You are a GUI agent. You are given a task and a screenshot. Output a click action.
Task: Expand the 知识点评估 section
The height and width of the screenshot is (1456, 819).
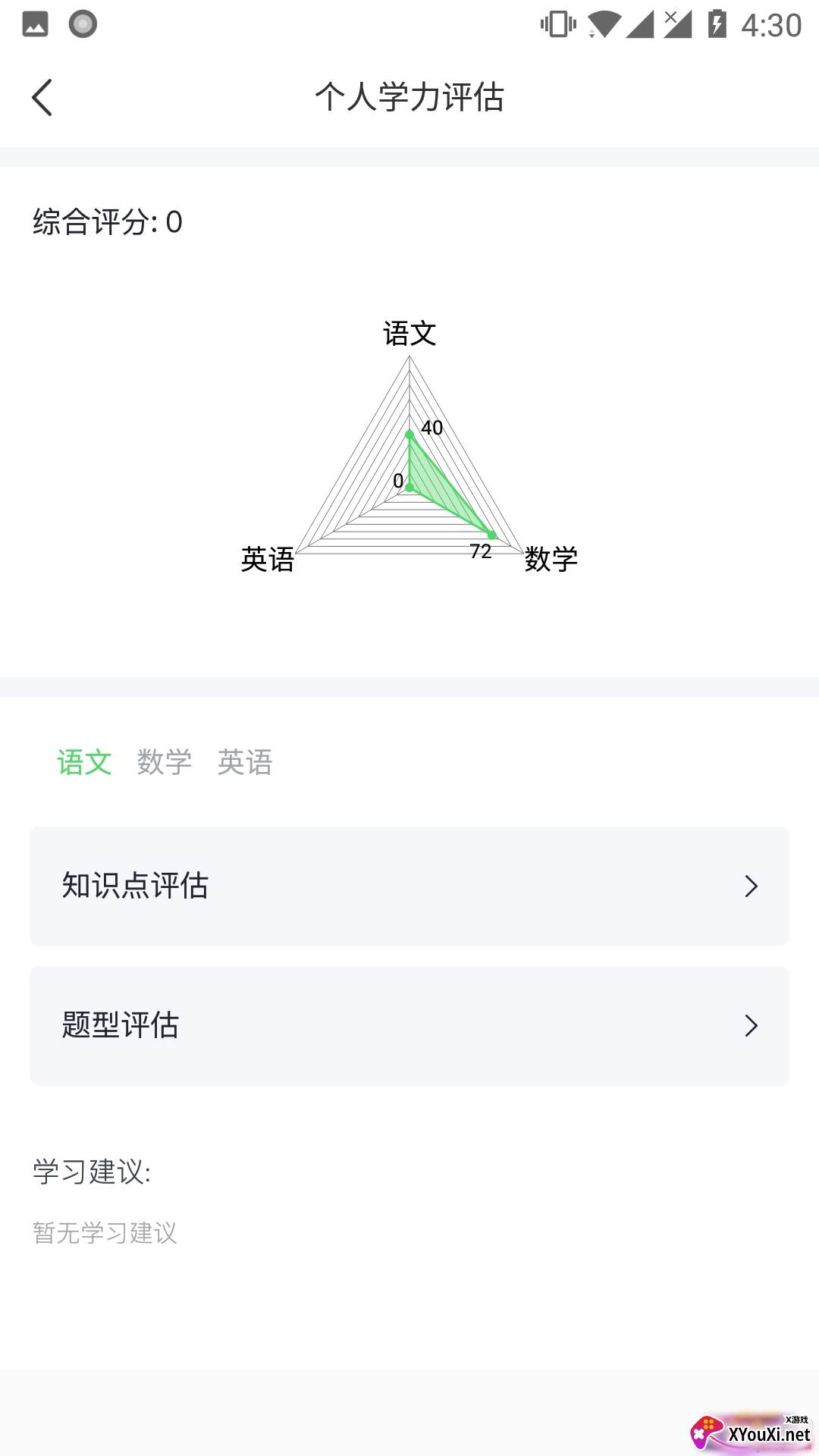click(409, 886)
